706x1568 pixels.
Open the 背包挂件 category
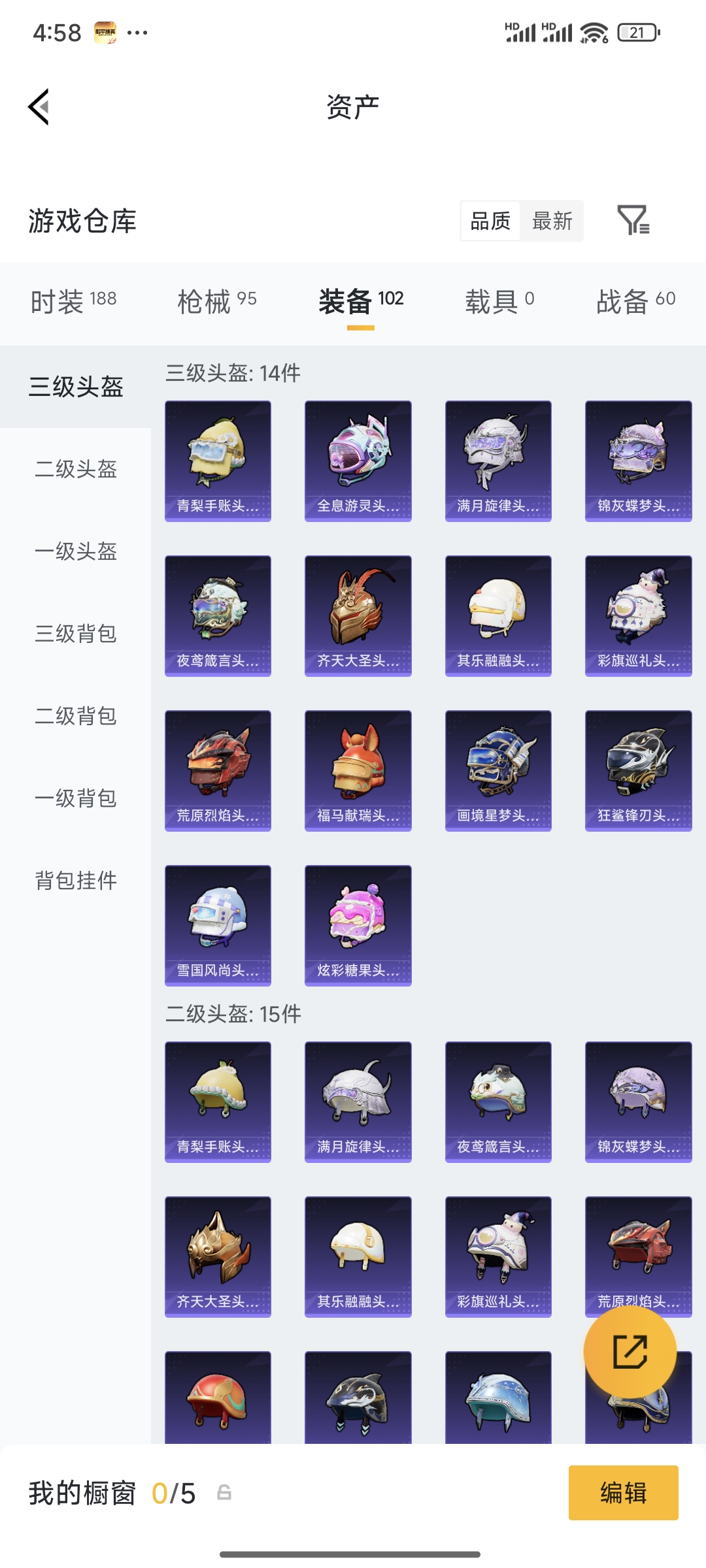76,881
